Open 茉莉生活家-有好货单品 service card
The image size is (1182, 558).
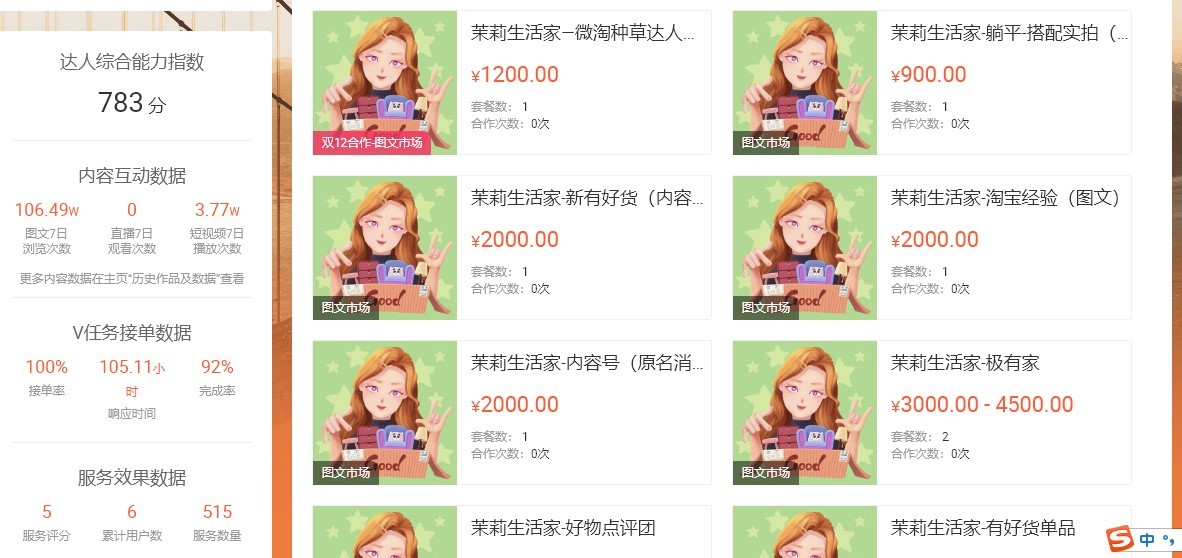[983, 528]
